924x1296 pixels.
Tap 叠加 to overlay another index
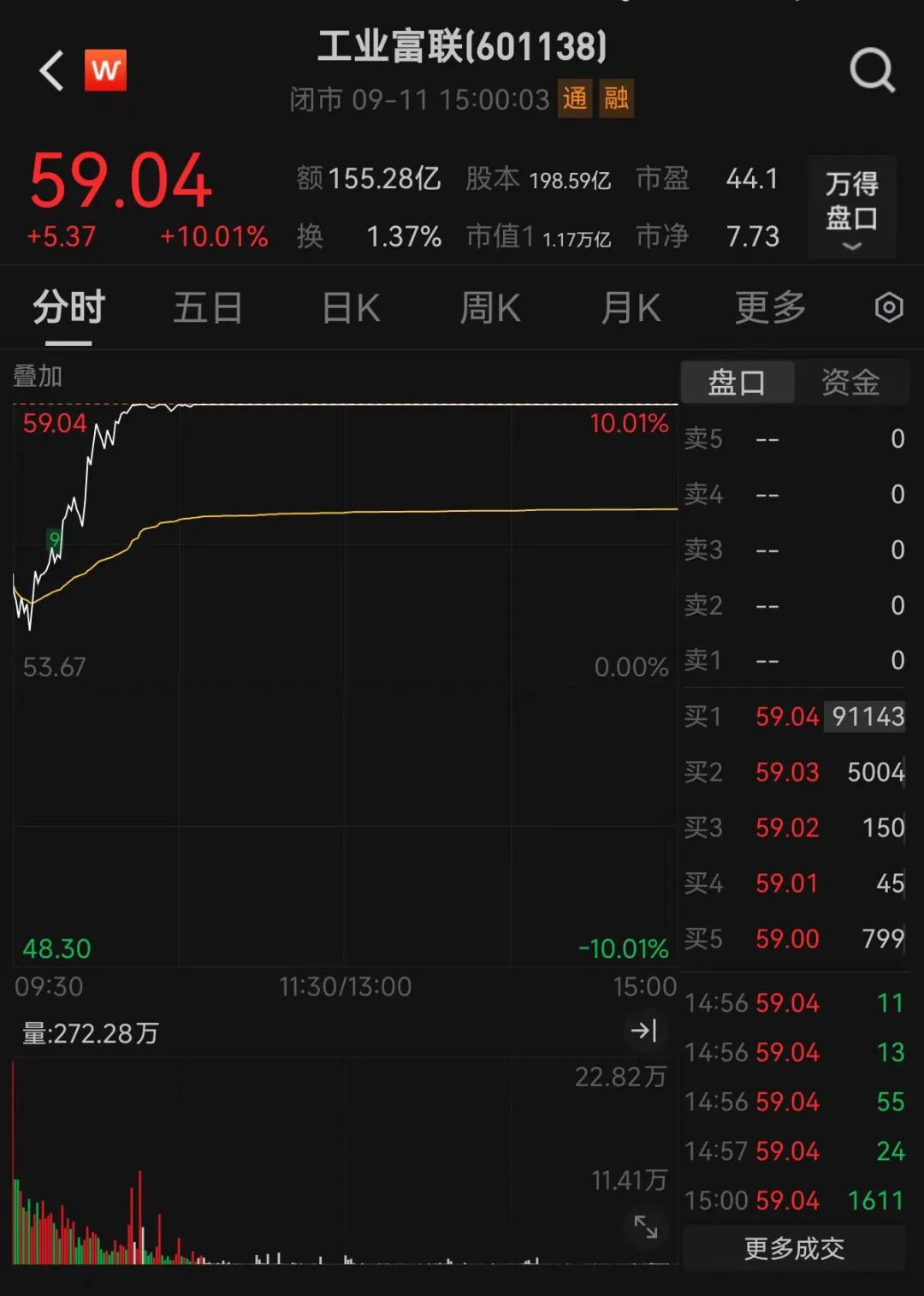pyautogui.click(x=38, y=376)
